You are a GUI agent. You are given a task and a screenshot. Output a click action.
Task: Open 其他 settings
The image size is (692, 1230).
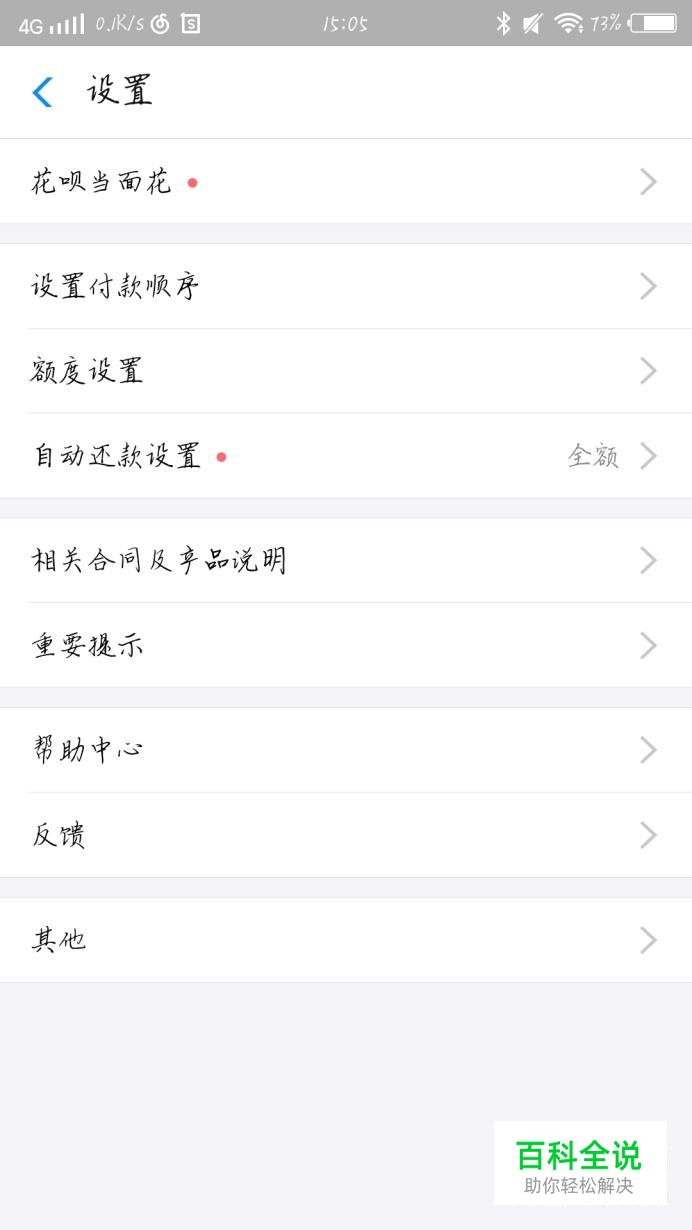[346, 940]
